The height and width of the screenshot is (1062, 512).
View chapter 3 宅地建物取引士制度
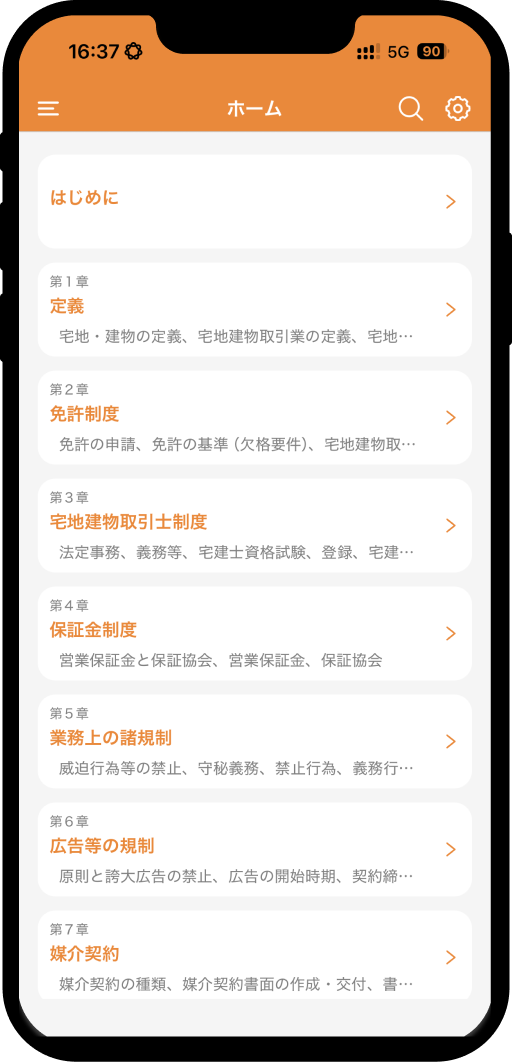[255, 526]
